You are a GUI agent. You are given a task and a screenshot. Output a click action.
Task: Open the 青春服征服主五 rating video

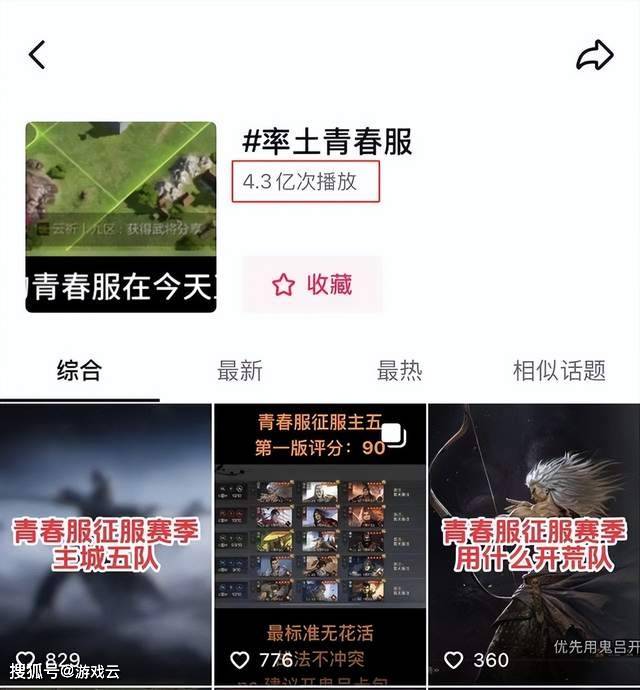[x=320, y=545]
